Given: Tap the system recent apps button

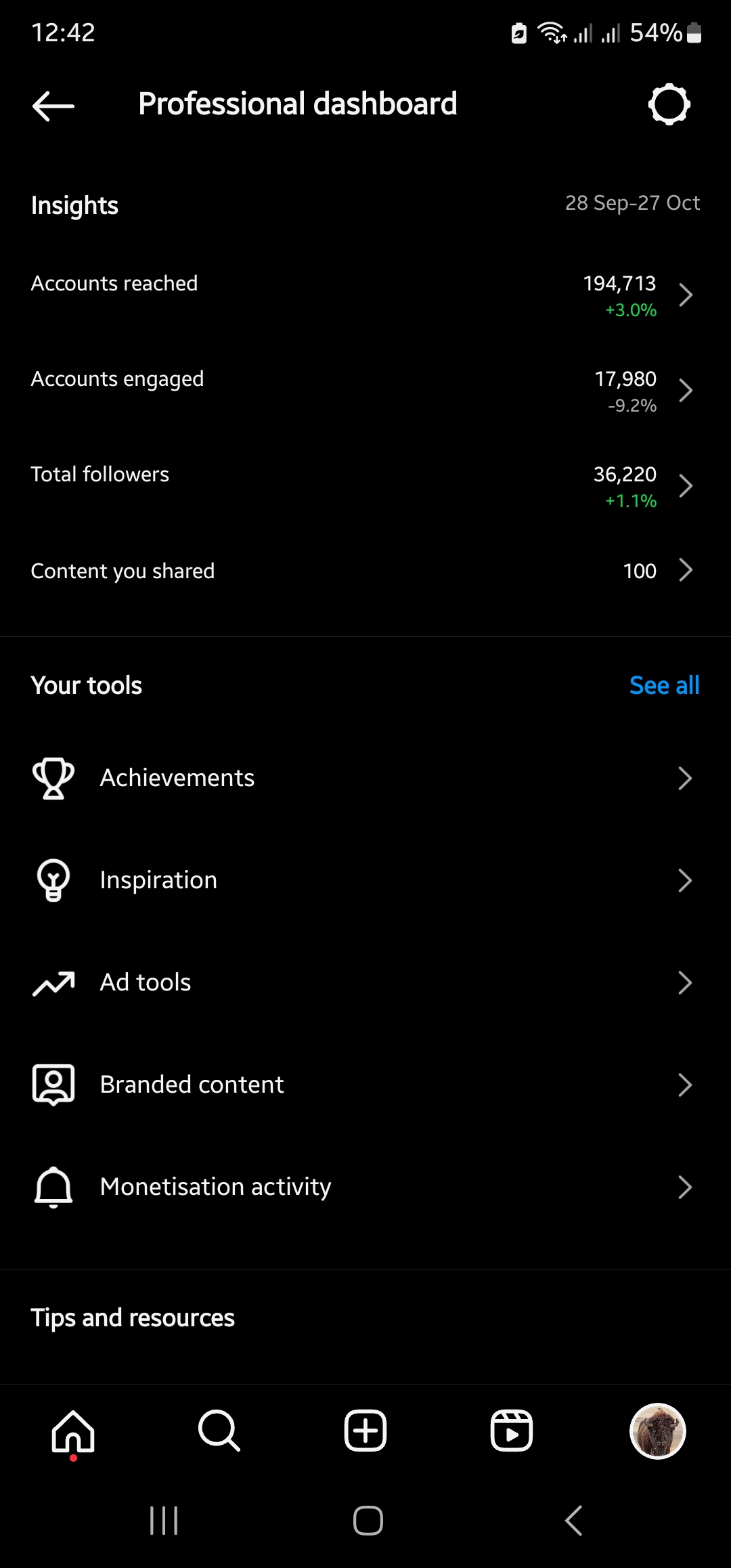Looking at the screenshot, I should tap(164, 1521).
